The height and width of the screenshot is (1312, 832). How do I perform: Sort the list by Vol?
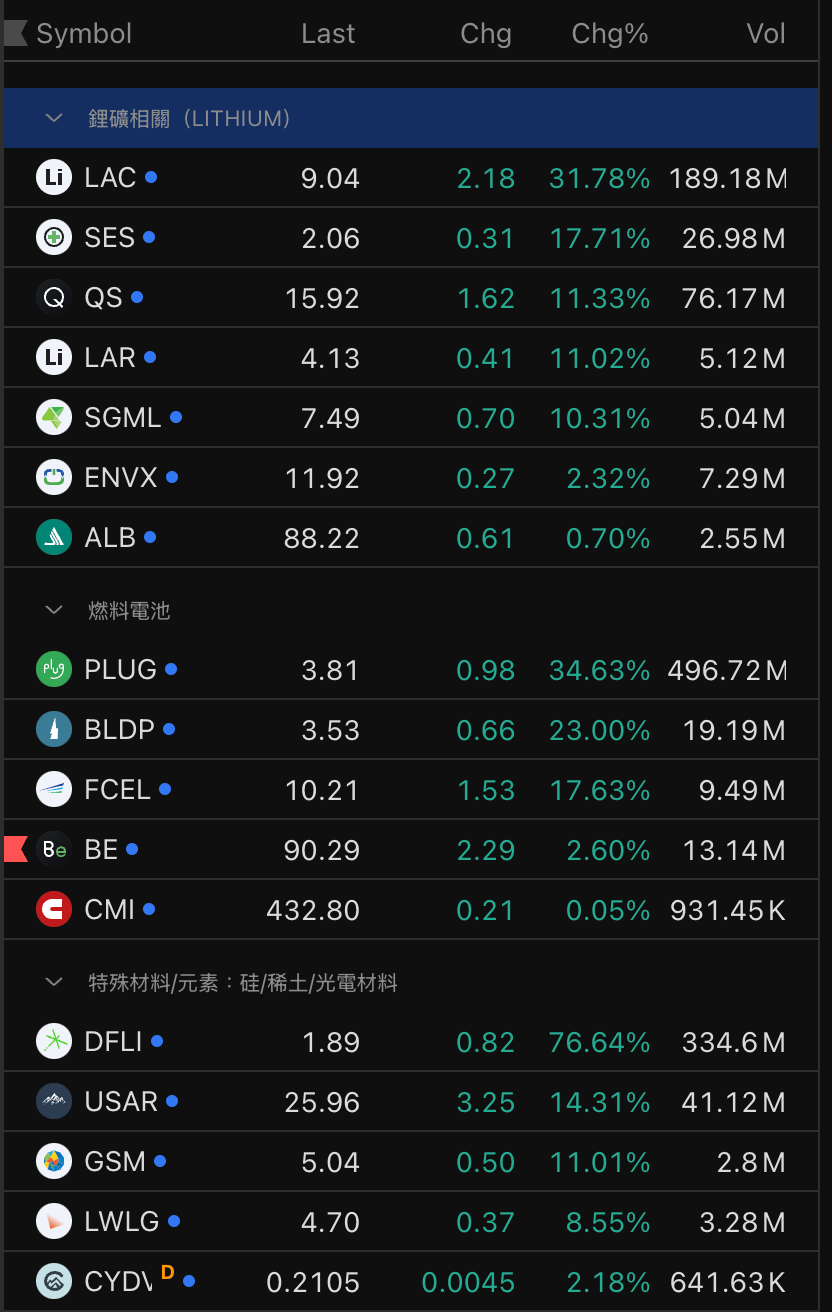click(765, 34)
